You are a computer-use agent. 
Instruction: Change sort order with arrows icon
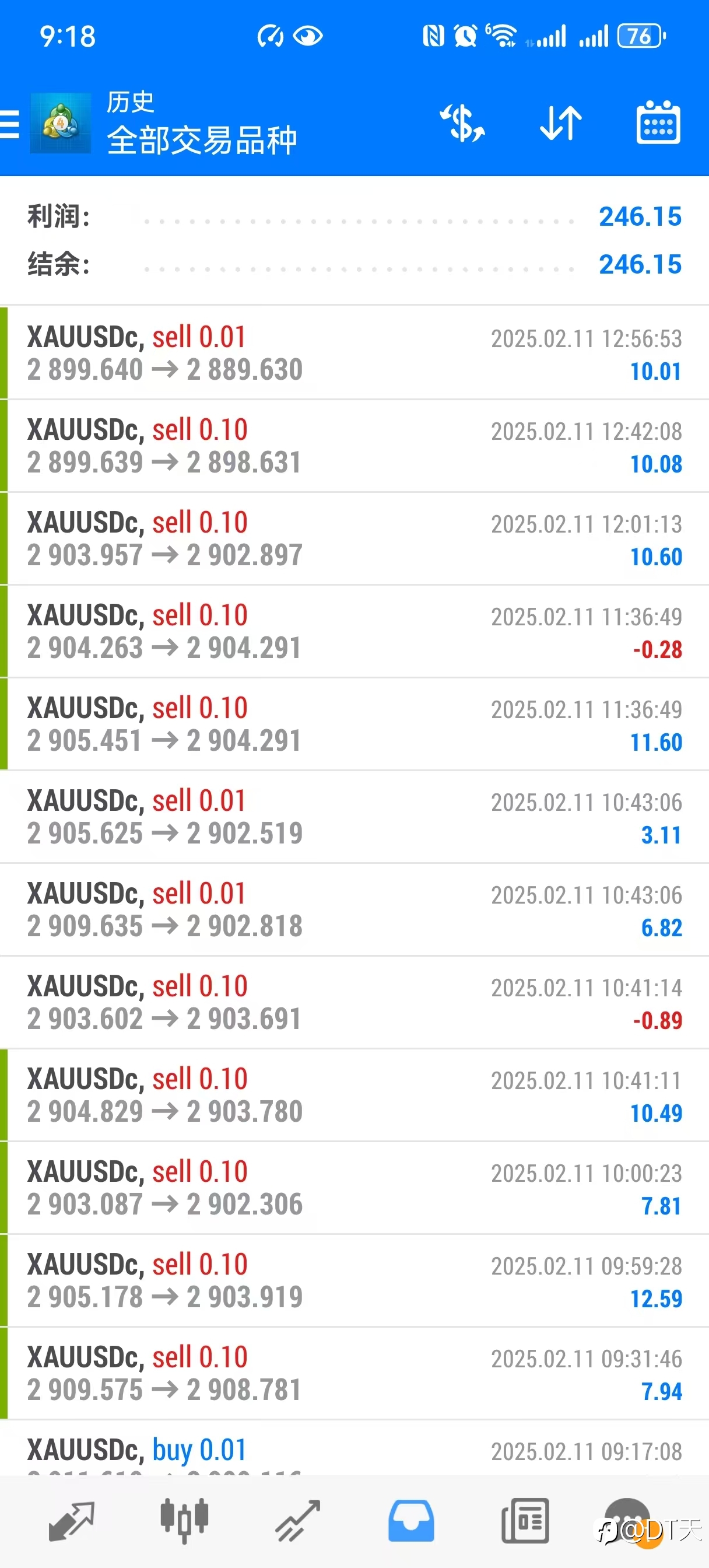[x=560, y=124]
